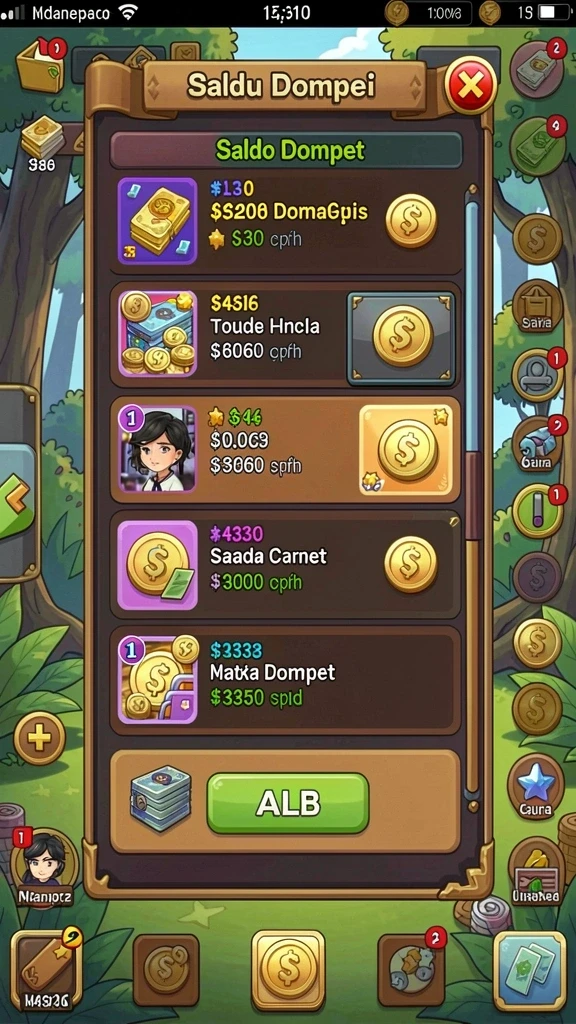Tap the green left arrow on the side panel

(x=16, y=499)
